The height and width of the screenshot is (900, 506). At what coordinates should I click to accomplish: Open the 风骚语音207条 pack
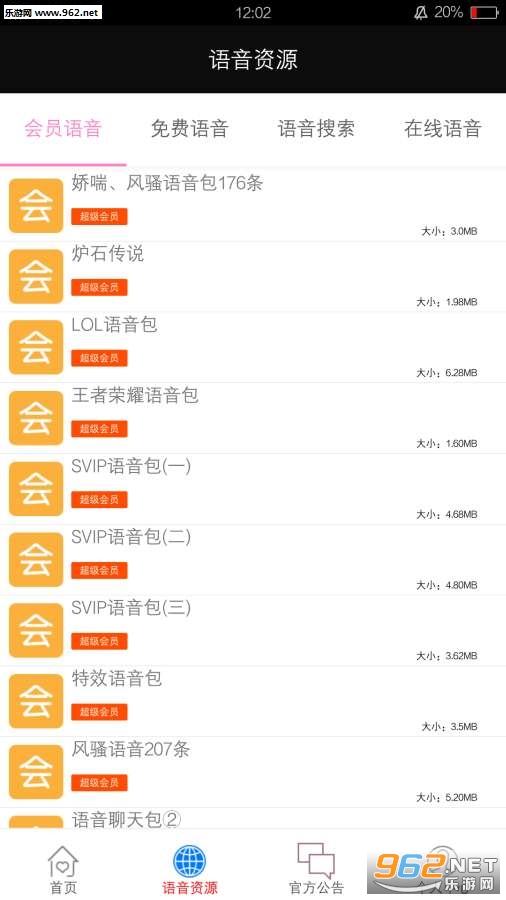click(253, 772)
